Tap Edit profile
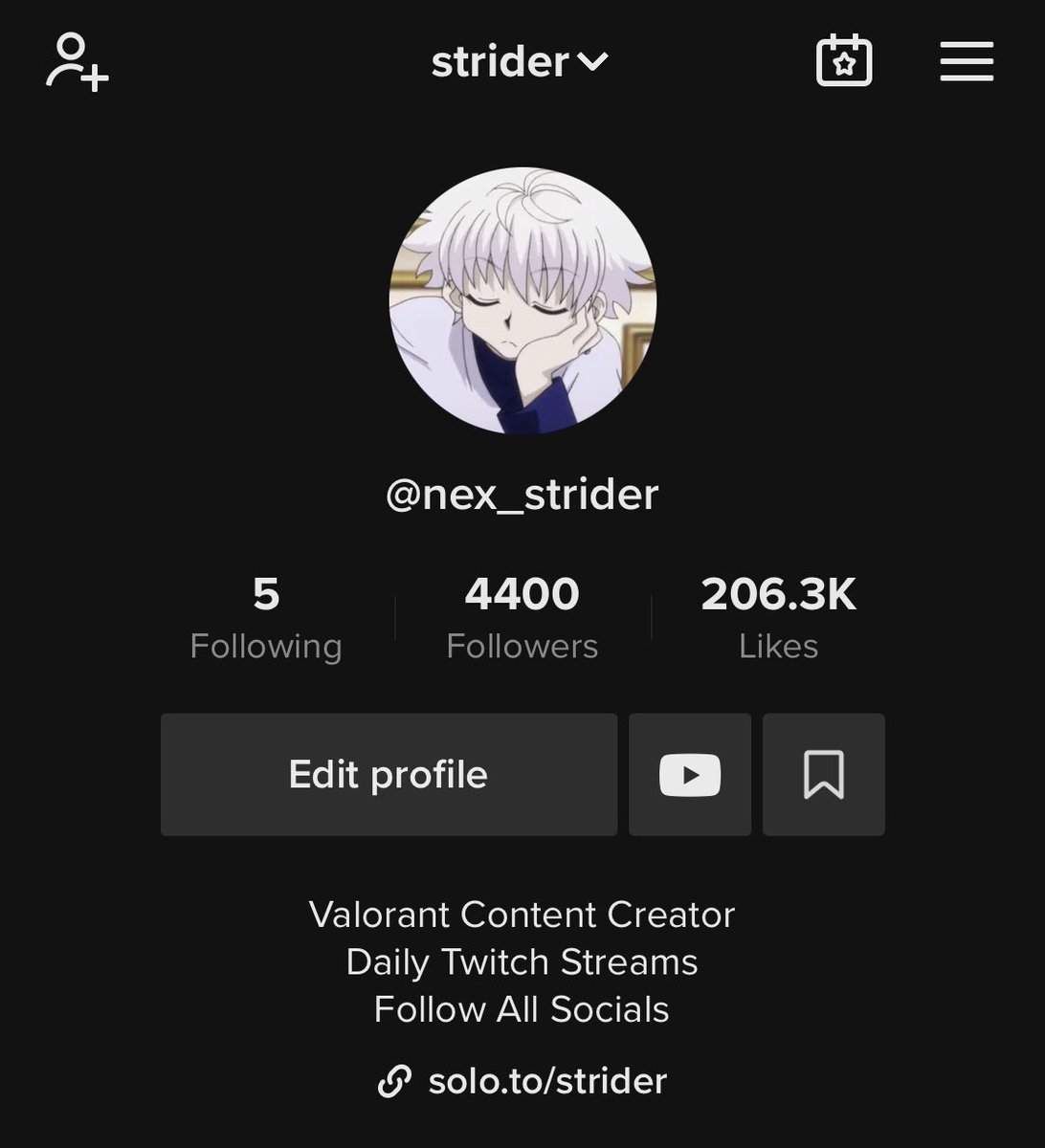Viewport: 1045px width, 1148px height. pos(389,774)
